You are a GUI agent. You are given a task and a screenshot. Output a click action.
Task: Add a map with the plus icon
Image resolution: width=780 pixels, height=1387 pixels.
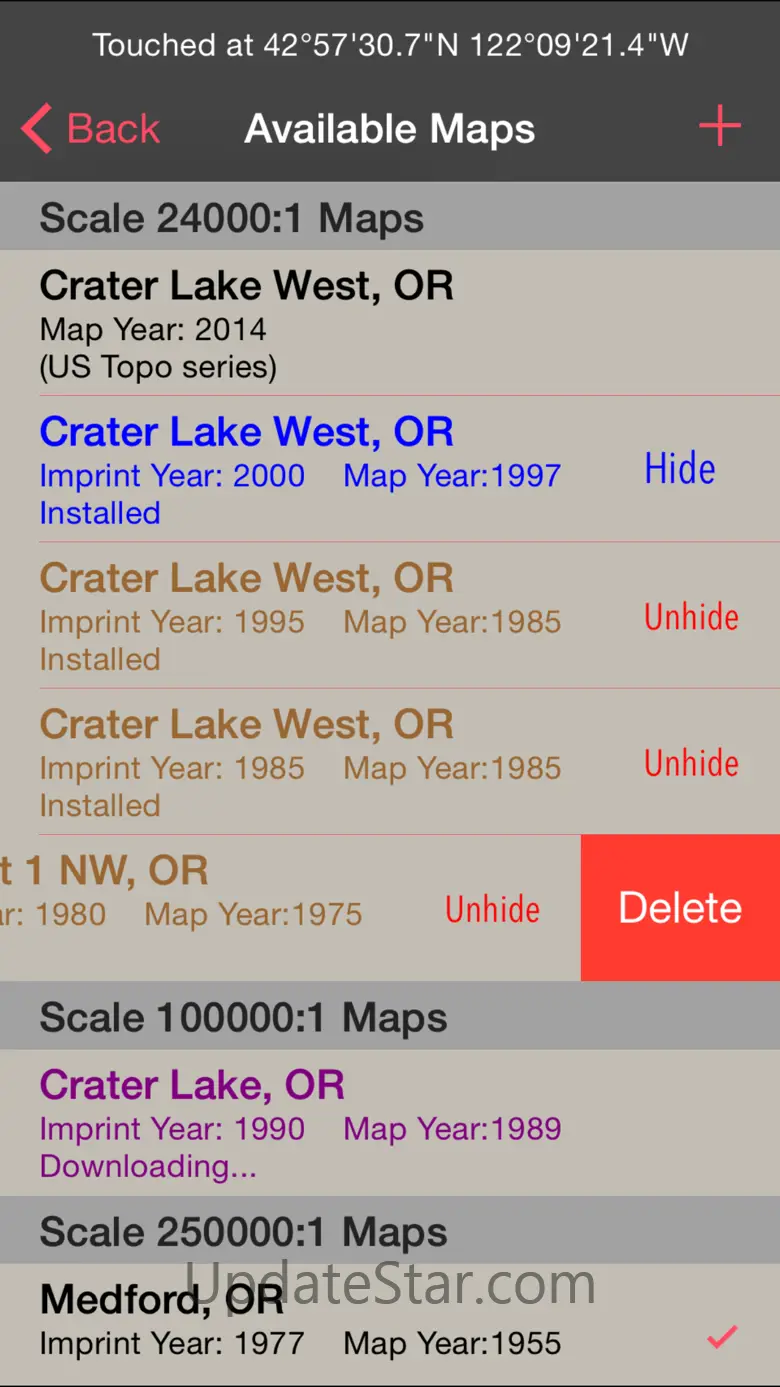(719, 128)
